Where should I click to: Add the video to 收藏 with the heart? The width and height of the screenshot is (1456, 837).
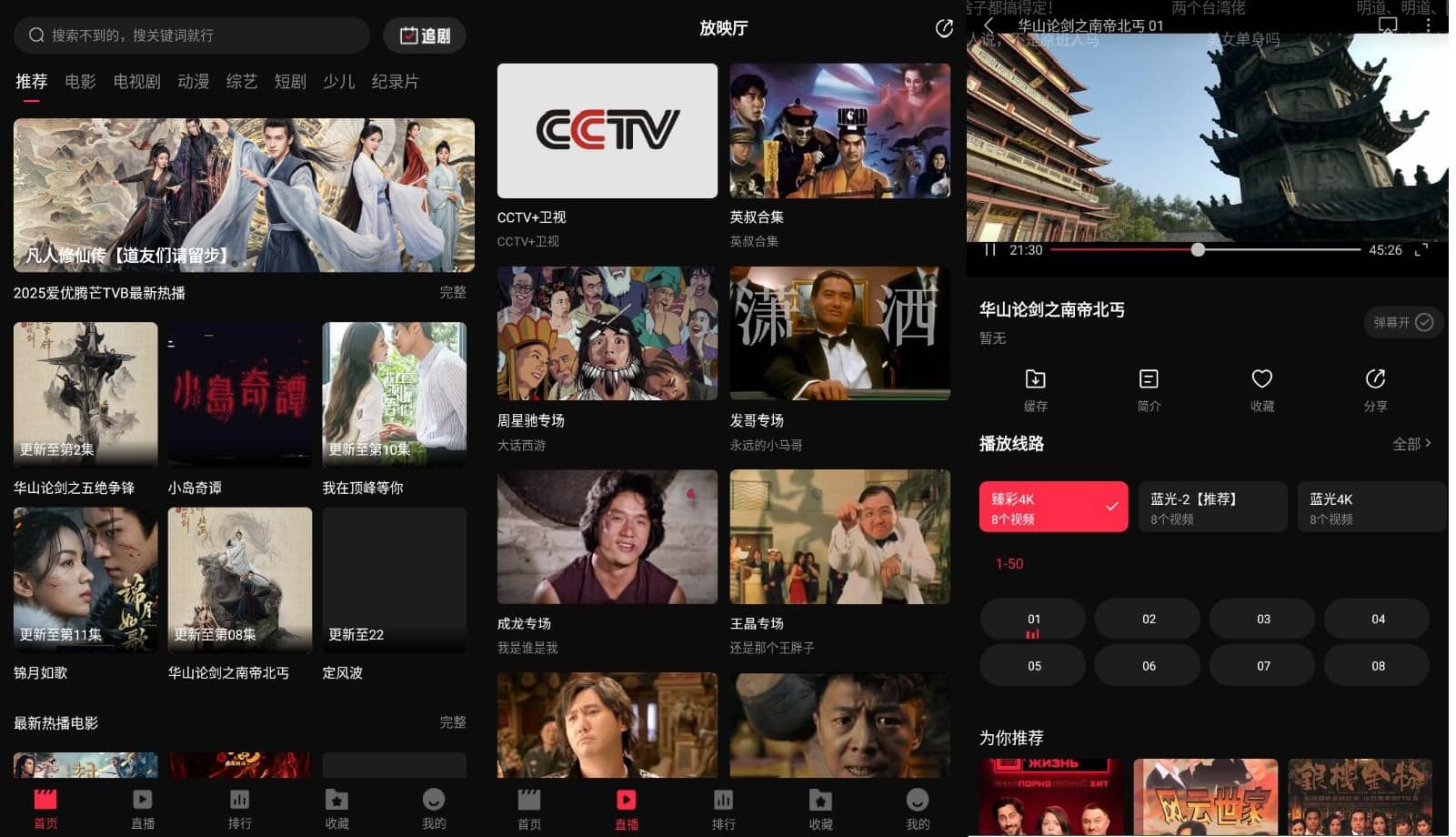coord(1261,388)
